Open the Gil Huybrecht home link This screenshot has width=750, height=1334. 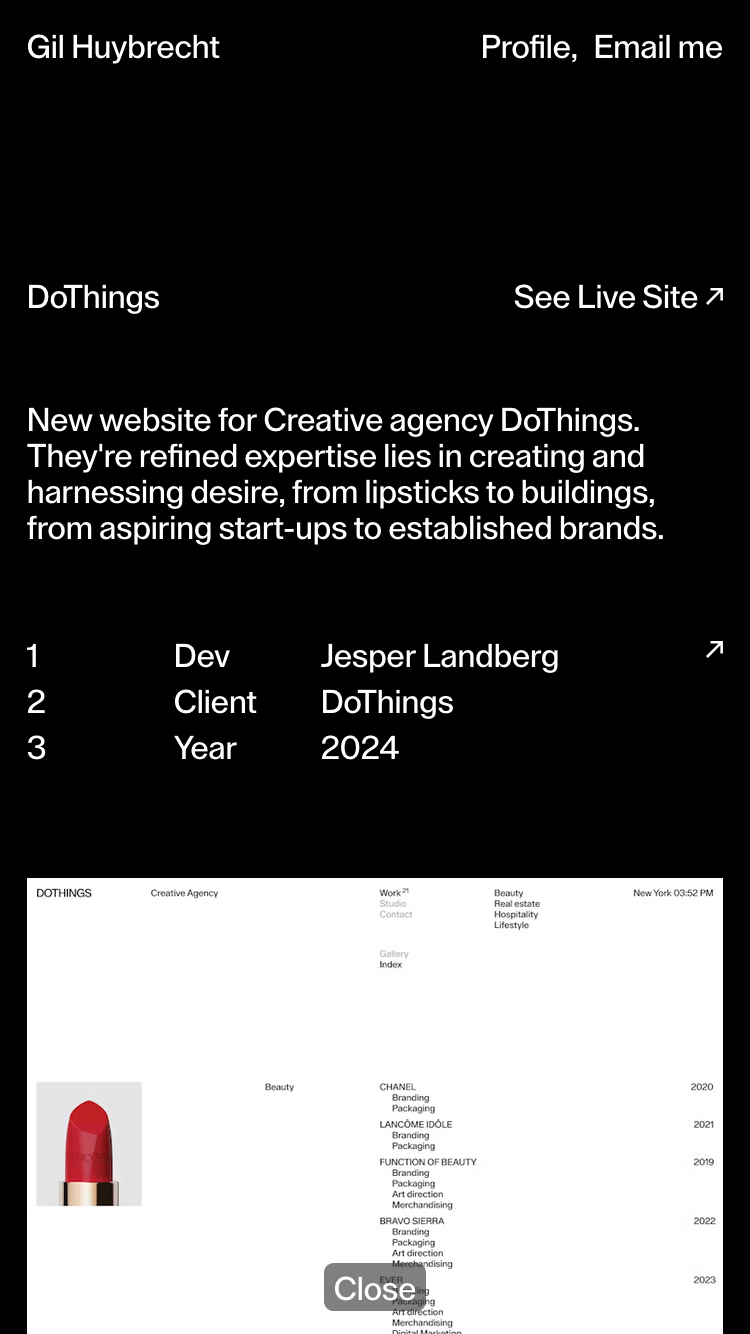[x=123, y=47]
